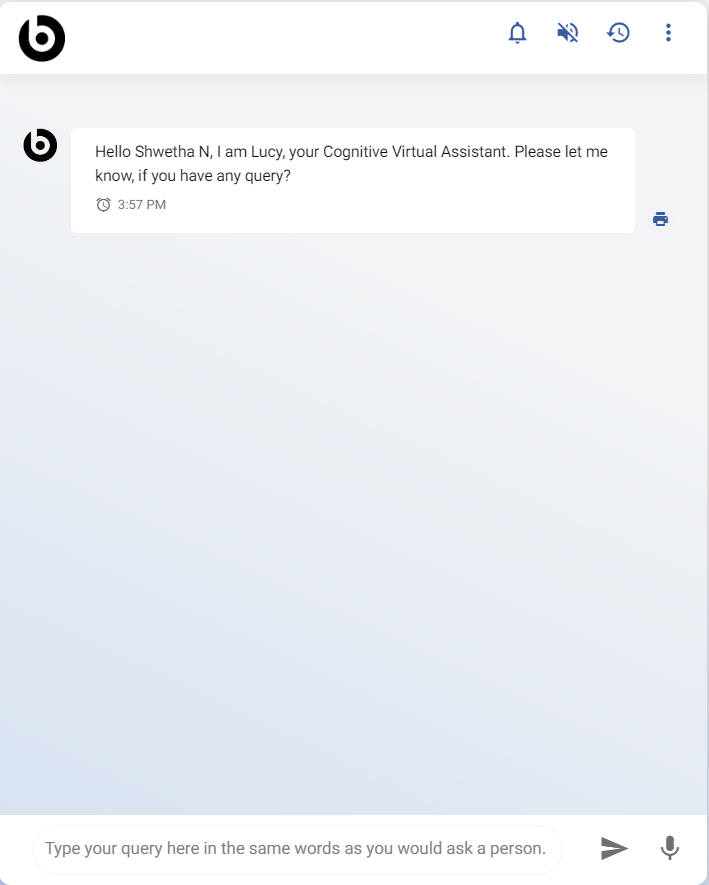Open the three-dot overflow menu
This screenshot has height=885, width=709.
[669, 33]
